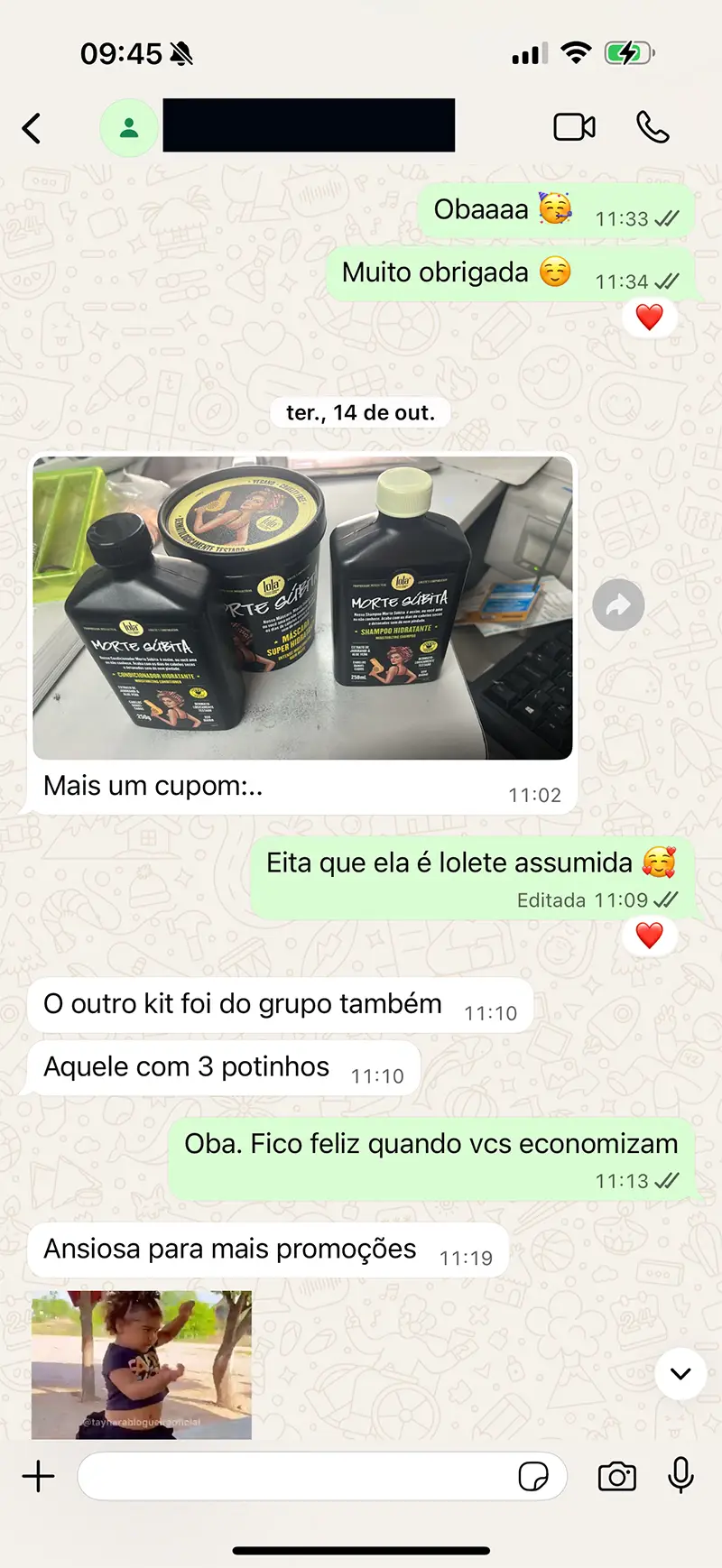722x1568 pixels.
Task: Go back to the chat list
Action: coord(32,128)
